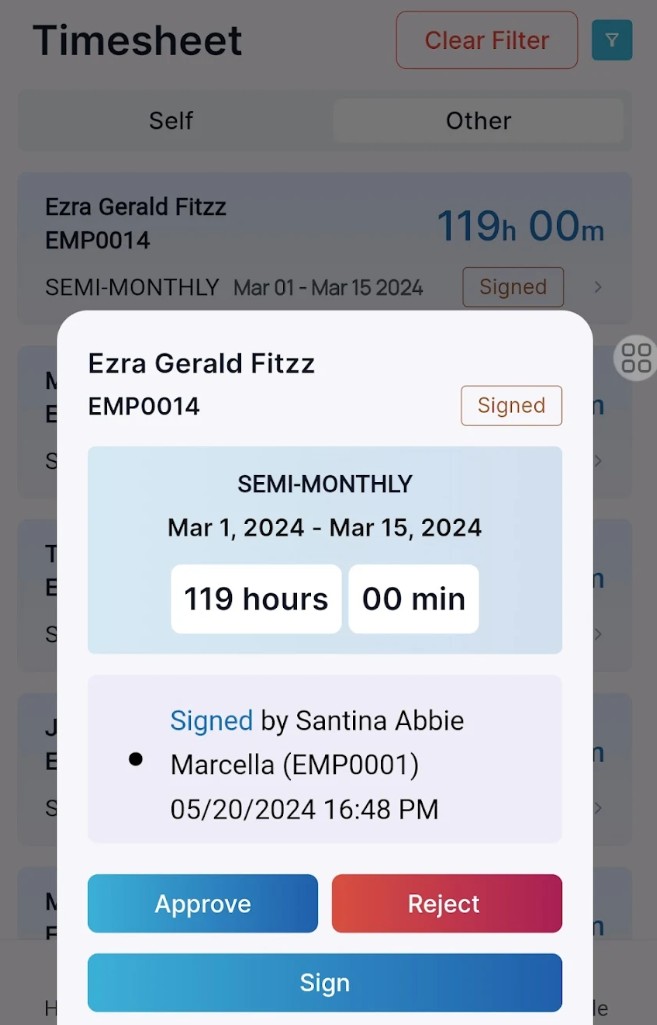Select the Other tab
The image size is (657, 1025).
[478, 121]
